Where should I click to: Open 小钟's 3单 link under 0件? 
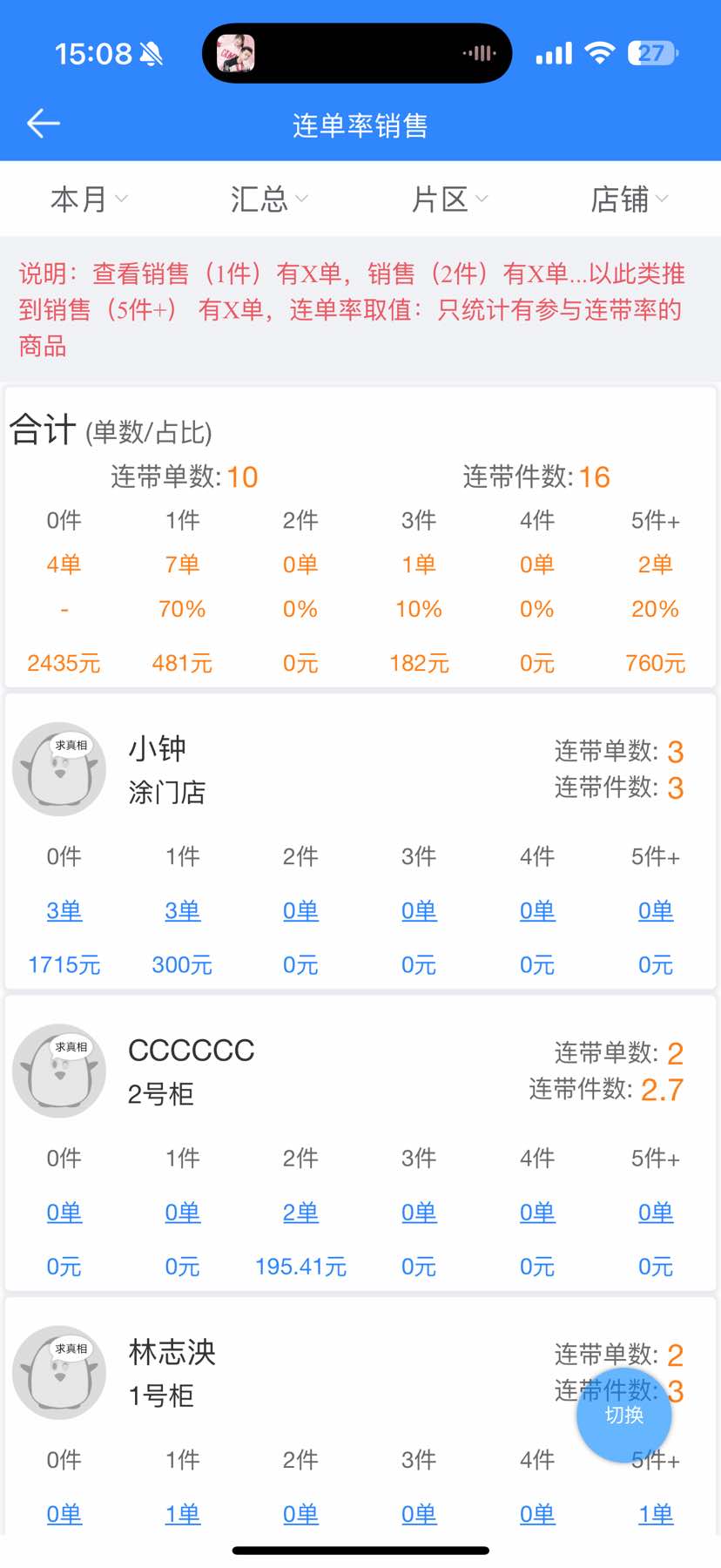pyautogui.click(x=64, y=911)
